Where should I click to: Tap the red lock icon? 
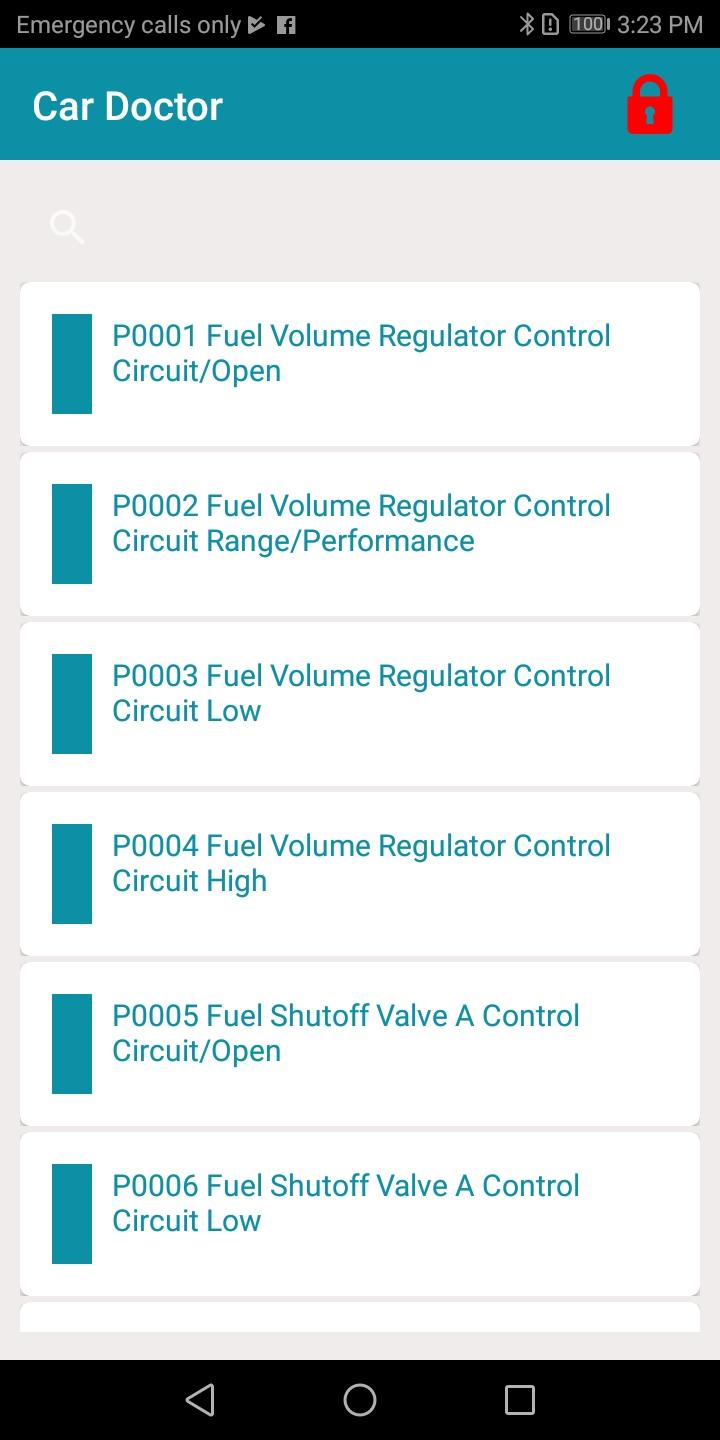coord(650,105)
